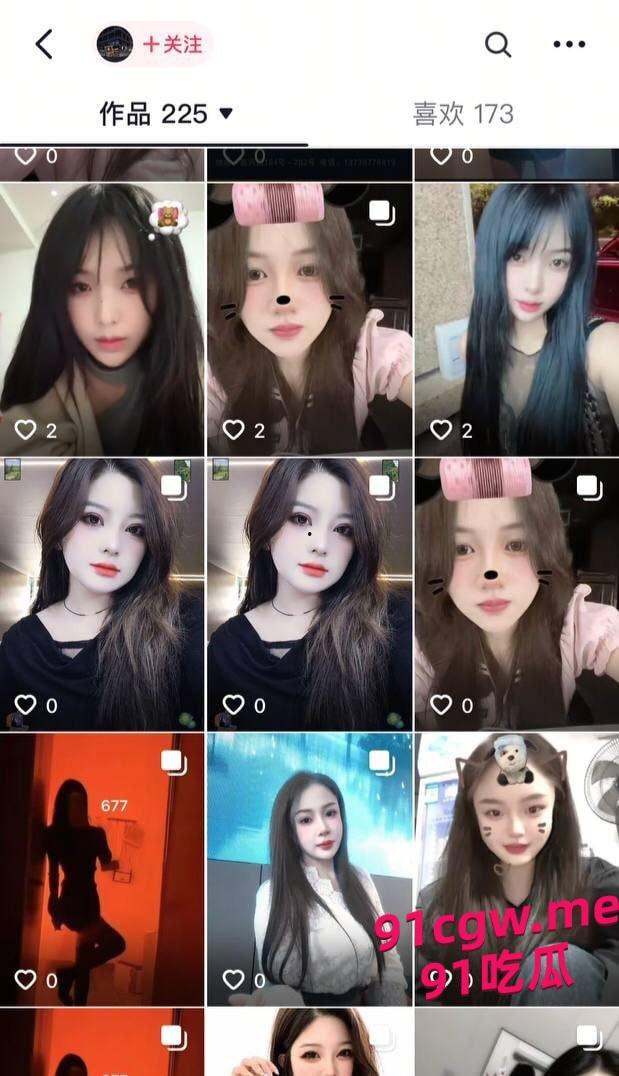
Task: Open the three-dot overflow menu
Action: (569, 44)
